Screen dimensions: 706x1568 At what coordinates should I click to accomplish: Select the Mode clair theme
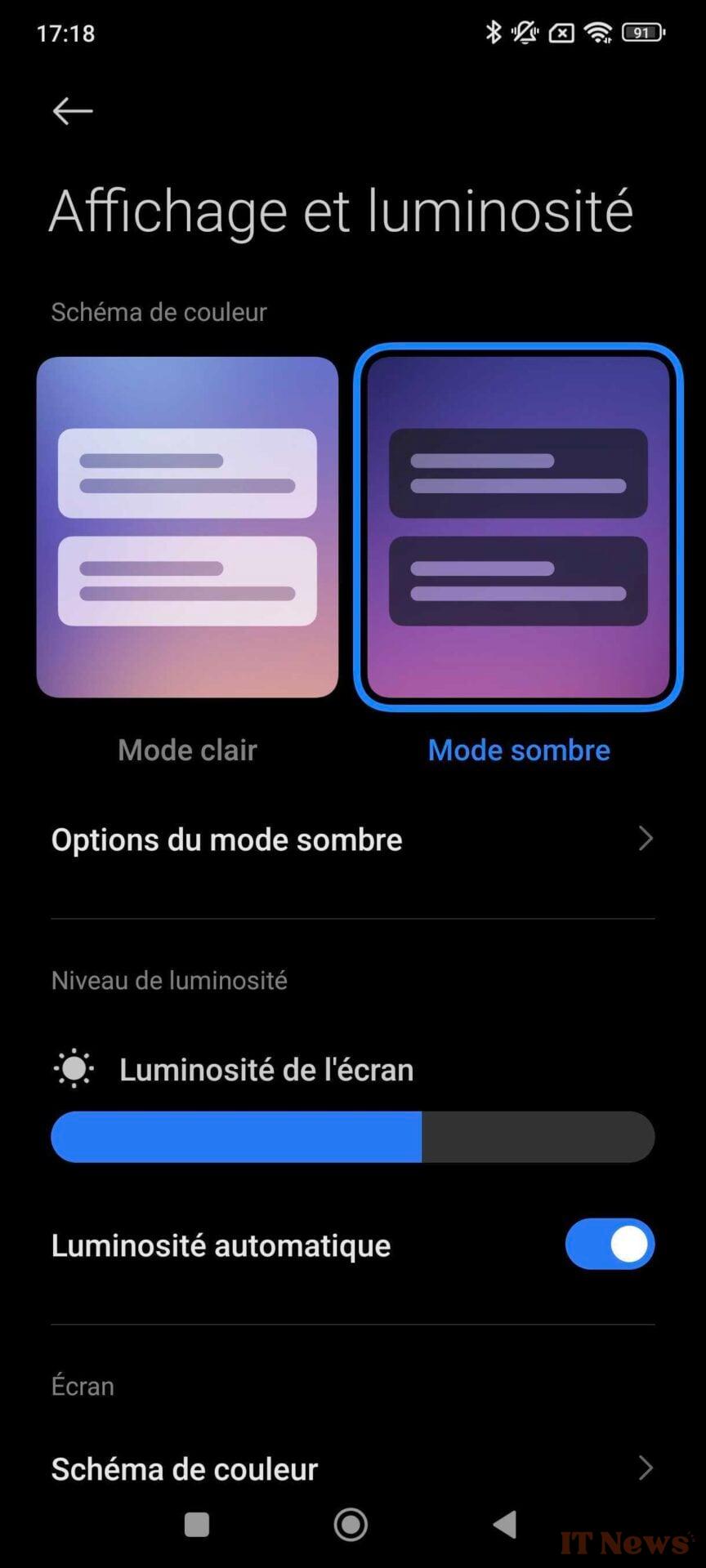point(187,528)
